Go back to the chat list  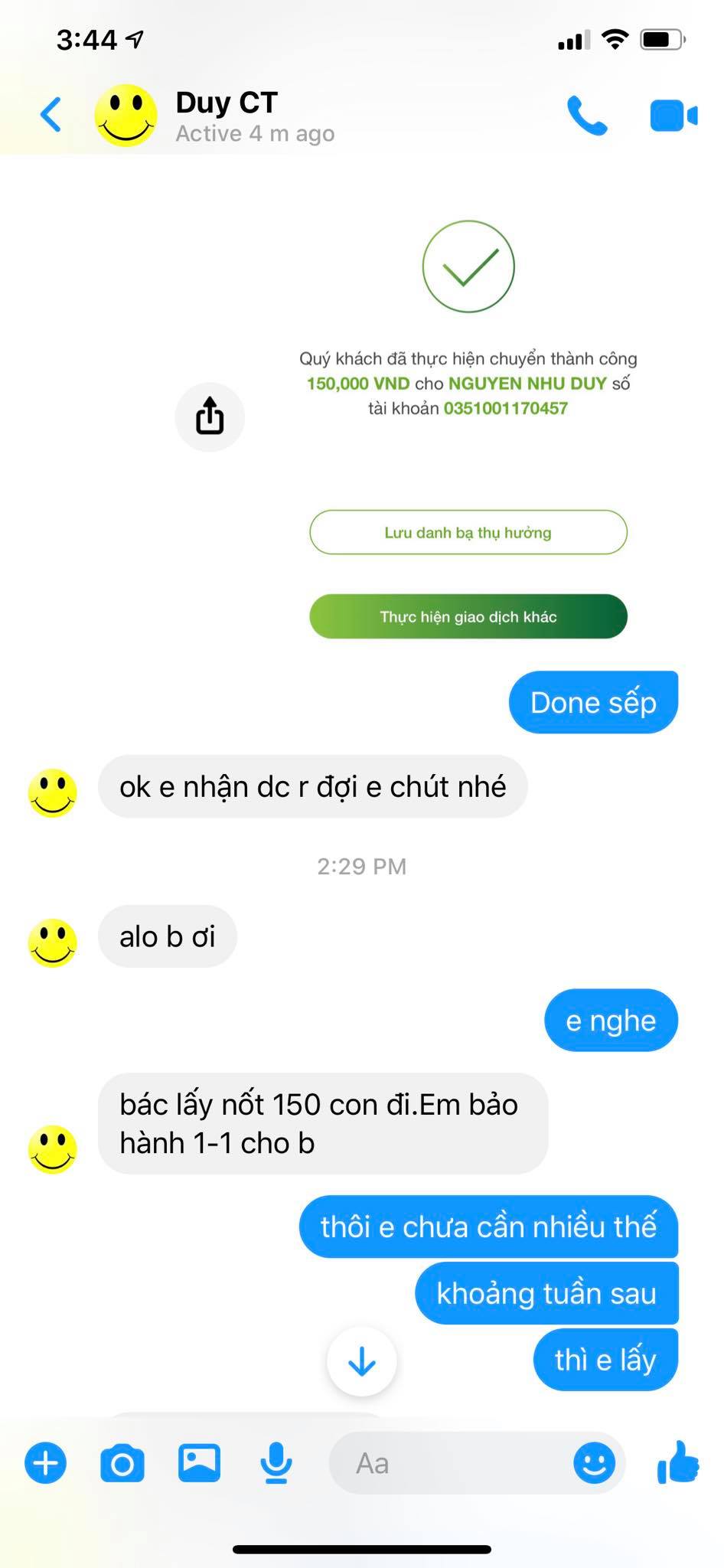pyautogui.click(x=51, y=116)
